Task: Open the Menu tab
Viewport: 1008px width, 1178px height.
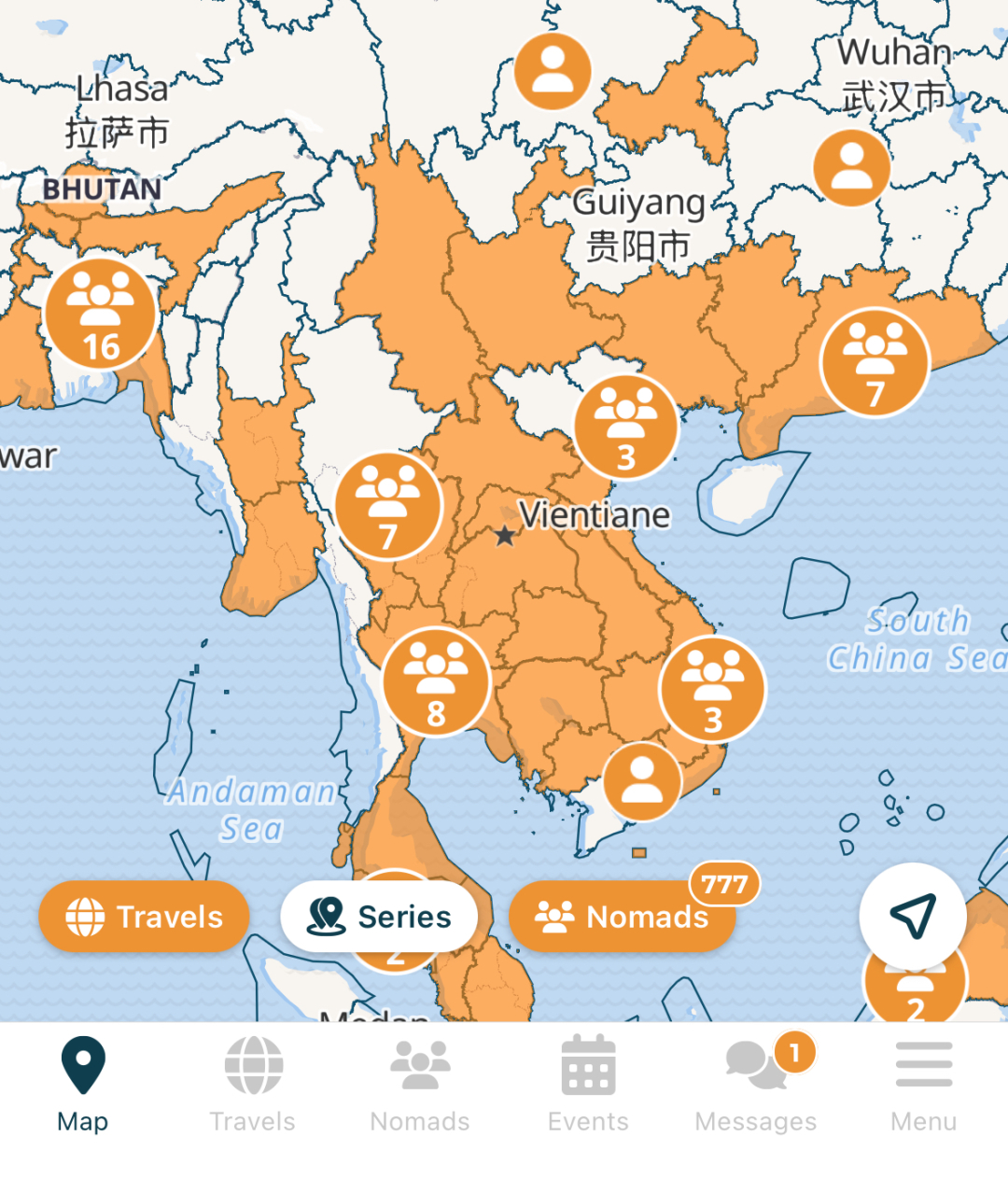Action: click(x=924, y=1085)
